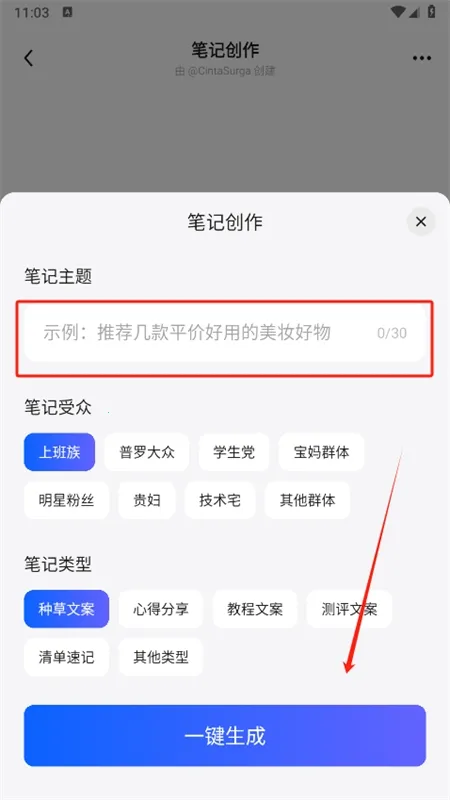Pick the 贵妇 audience chip

(x=147, y=500)
